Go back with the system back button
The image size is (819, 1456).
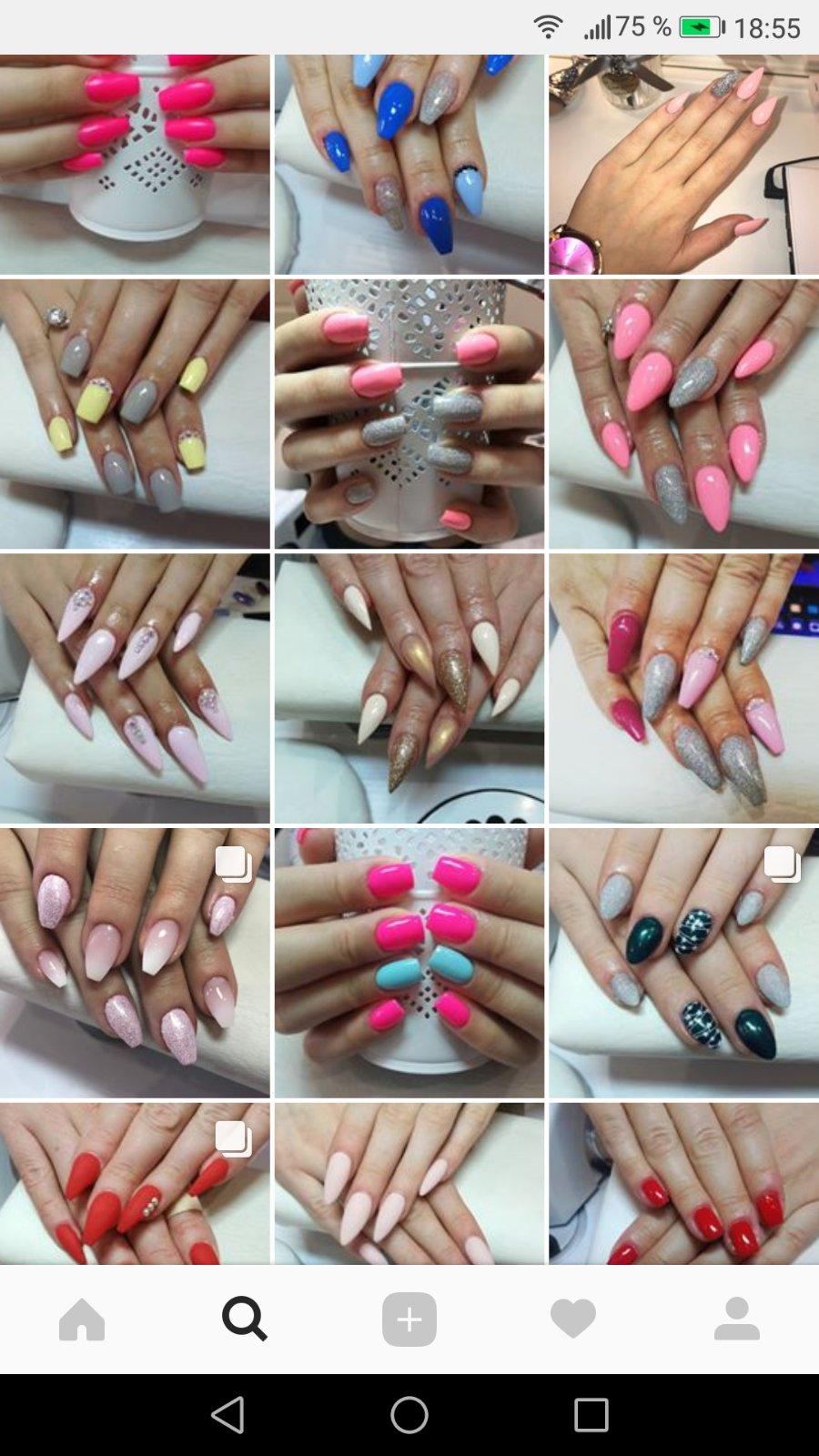227,1415
